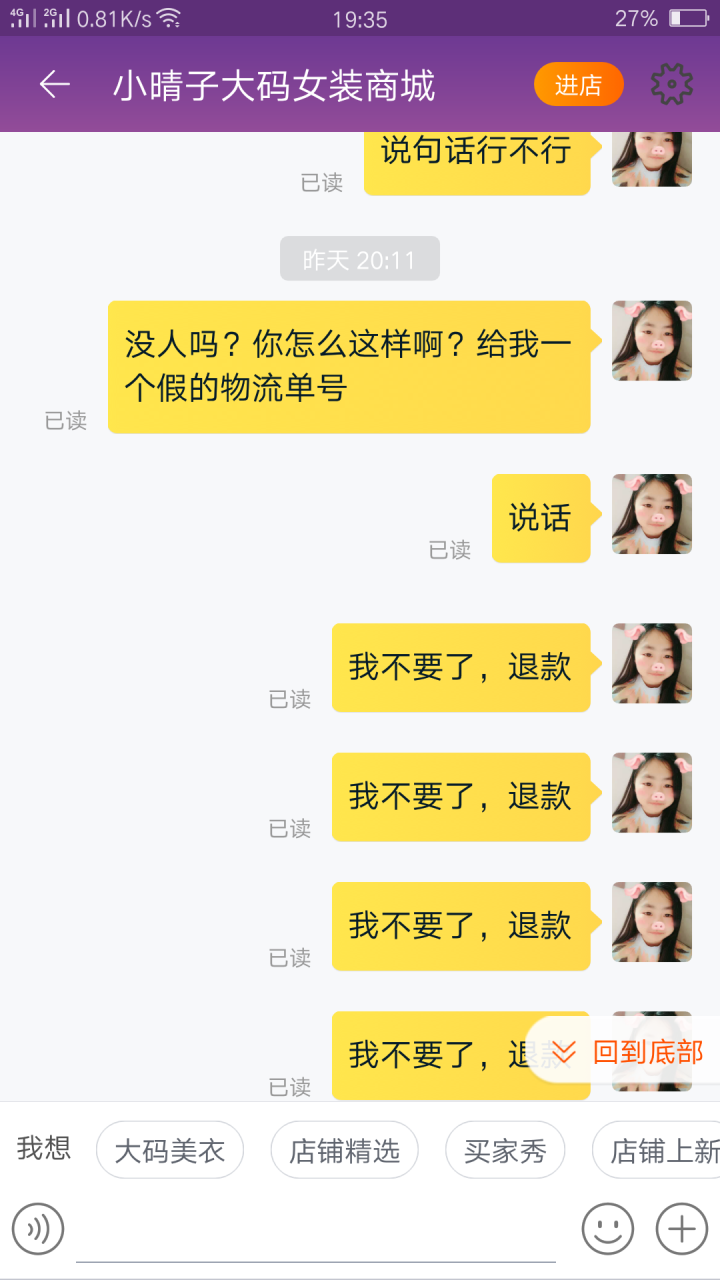Tap the 买家秀 chip
The height and width of the screenshot is (1280, 720).
point(505,1151)
